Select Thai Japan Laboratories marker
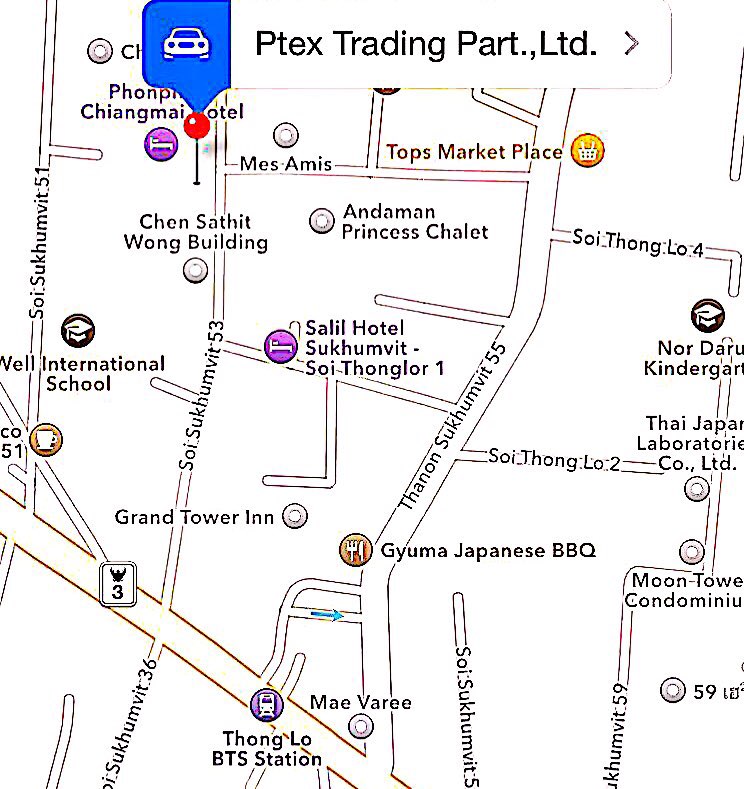This screenshot has width=744, height=789. click(x=696, y=489)
